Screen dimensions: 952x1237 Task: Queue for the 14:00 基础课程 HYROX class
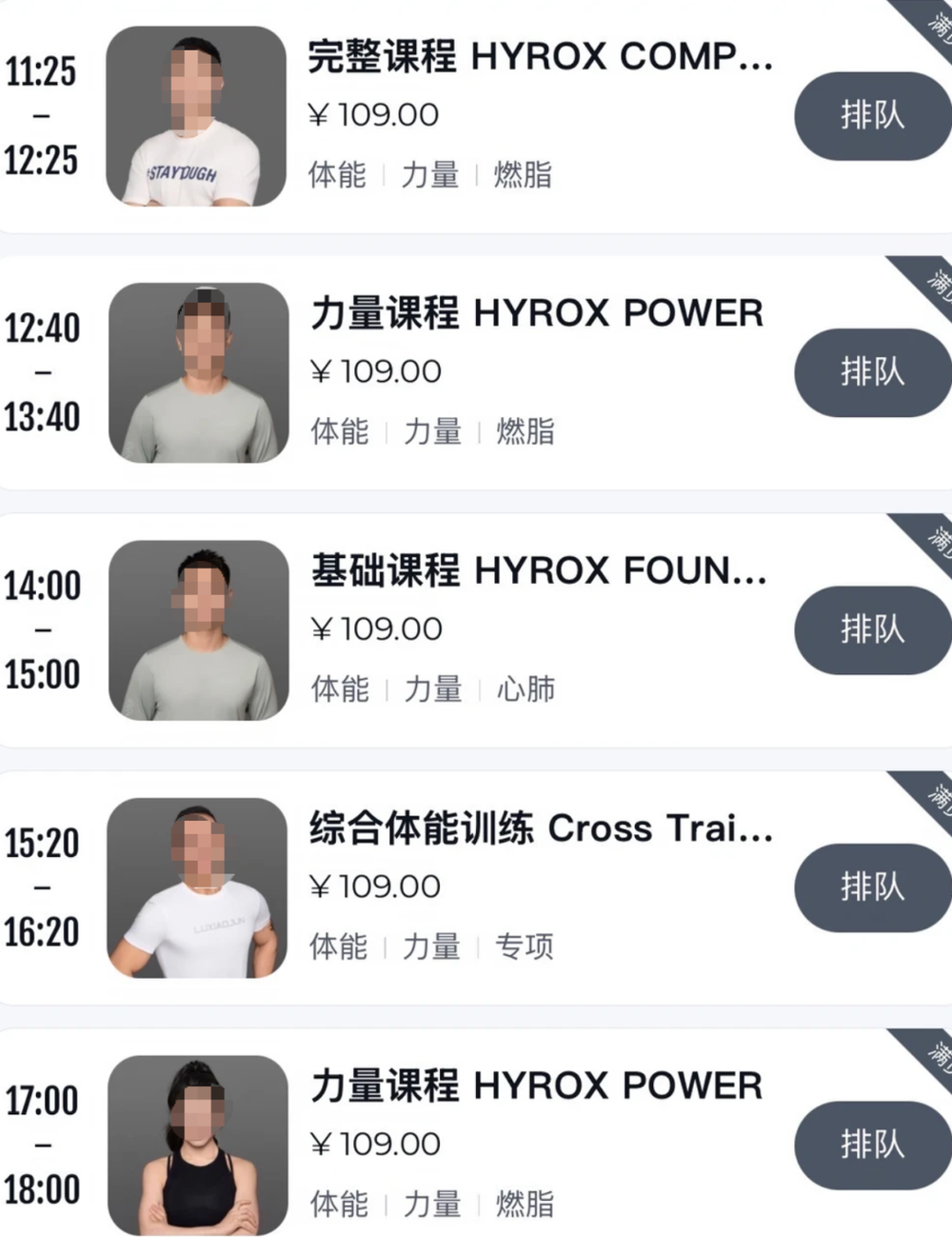[873, 629]
